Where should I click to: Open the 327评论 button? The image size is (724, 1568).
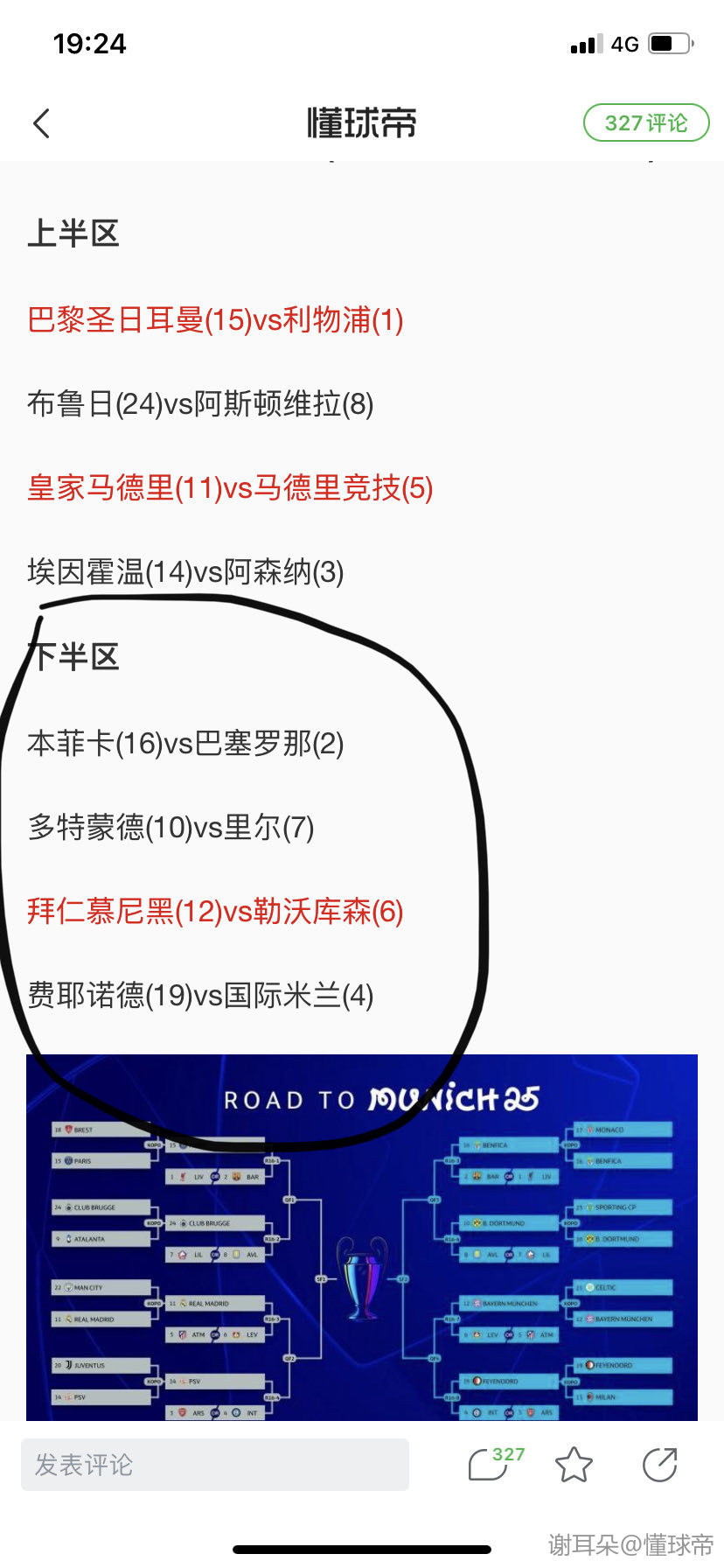(645, 123)
